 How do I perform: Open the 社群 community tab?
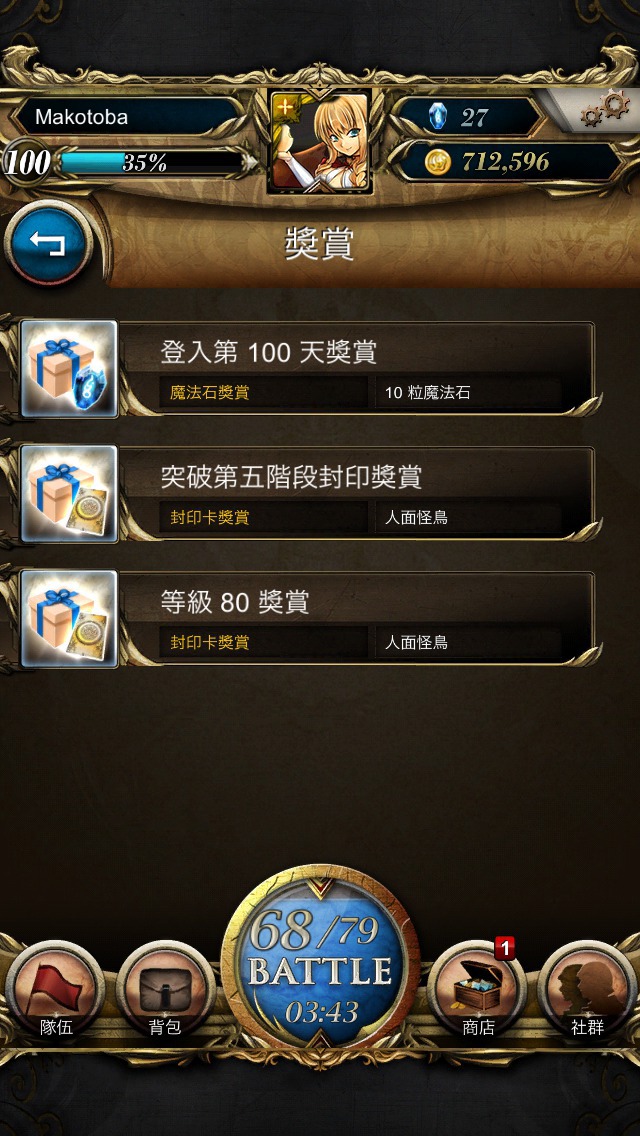(x=587, y=989)
